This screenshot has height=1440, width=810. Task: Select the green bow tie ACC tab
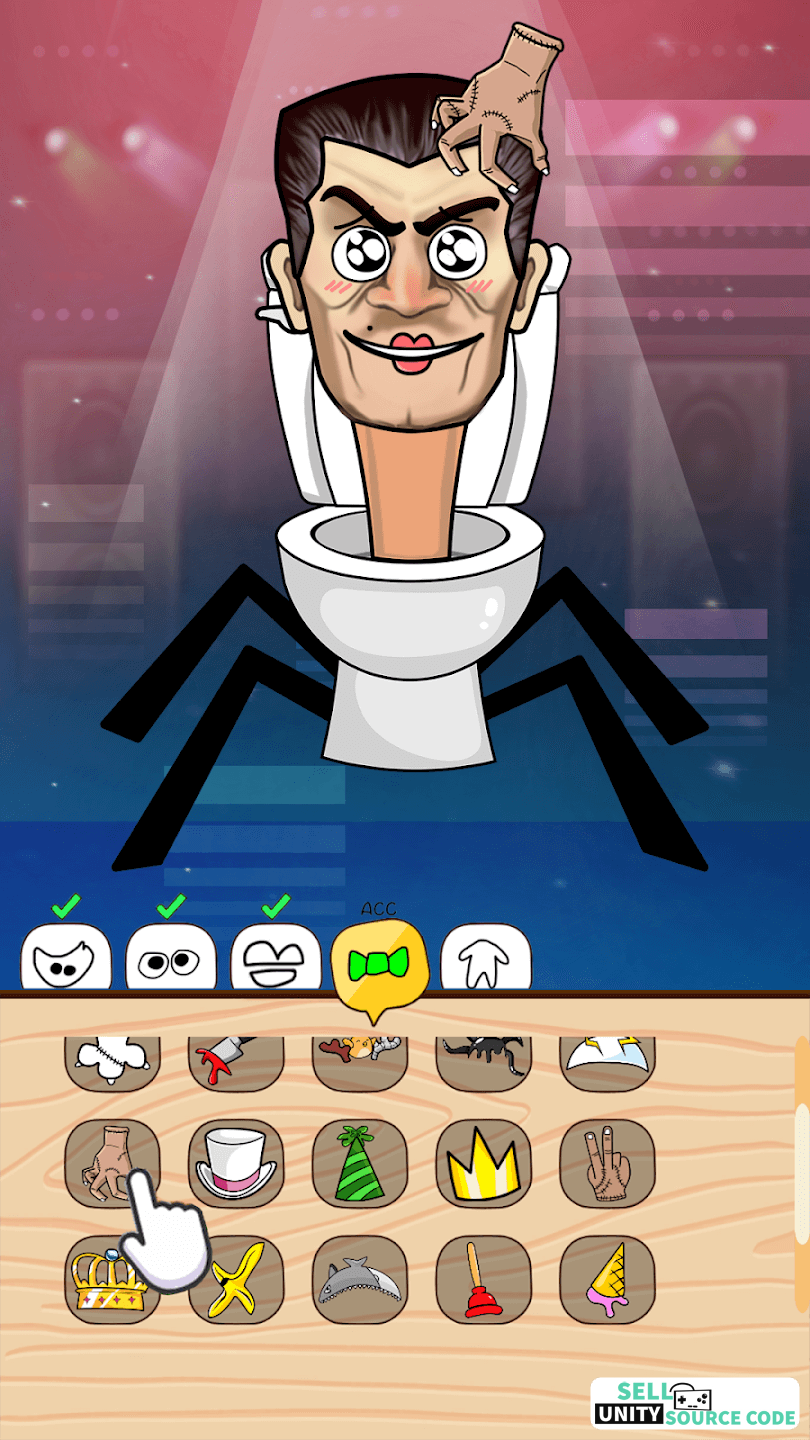pos(380,968)
